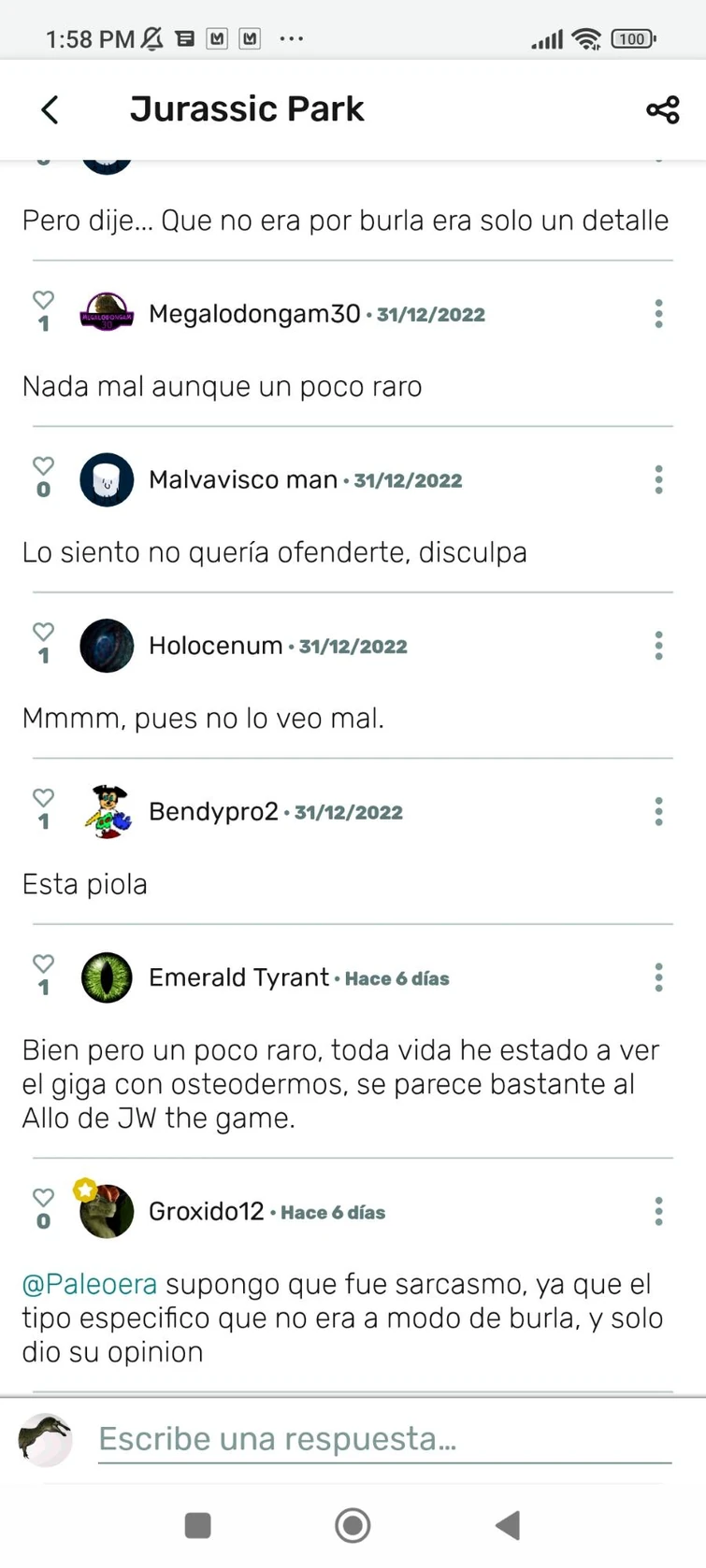Like Emerald Tyrant's comment

coord(43,963)
